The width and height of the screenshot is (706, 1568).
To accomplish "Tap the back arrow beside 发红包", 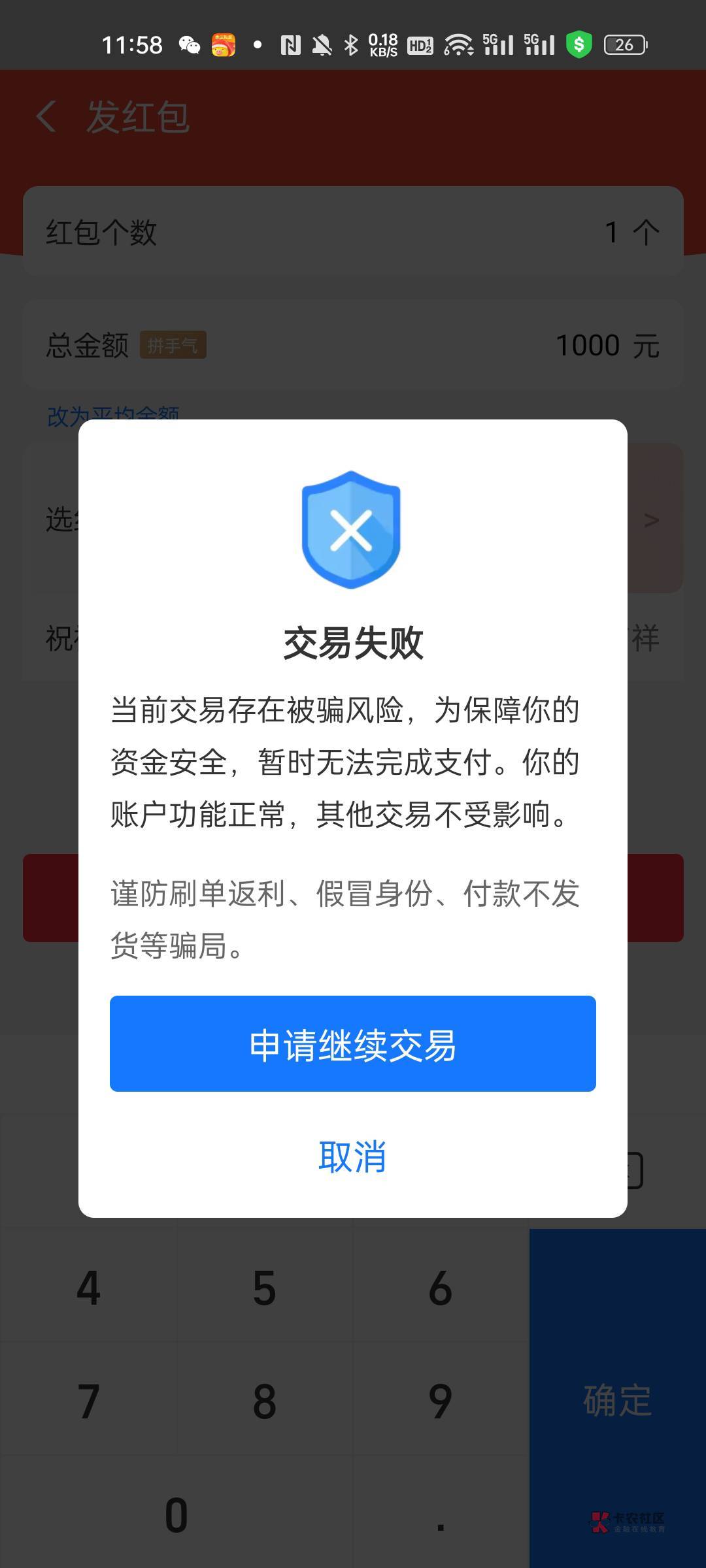I will [44, 118].
